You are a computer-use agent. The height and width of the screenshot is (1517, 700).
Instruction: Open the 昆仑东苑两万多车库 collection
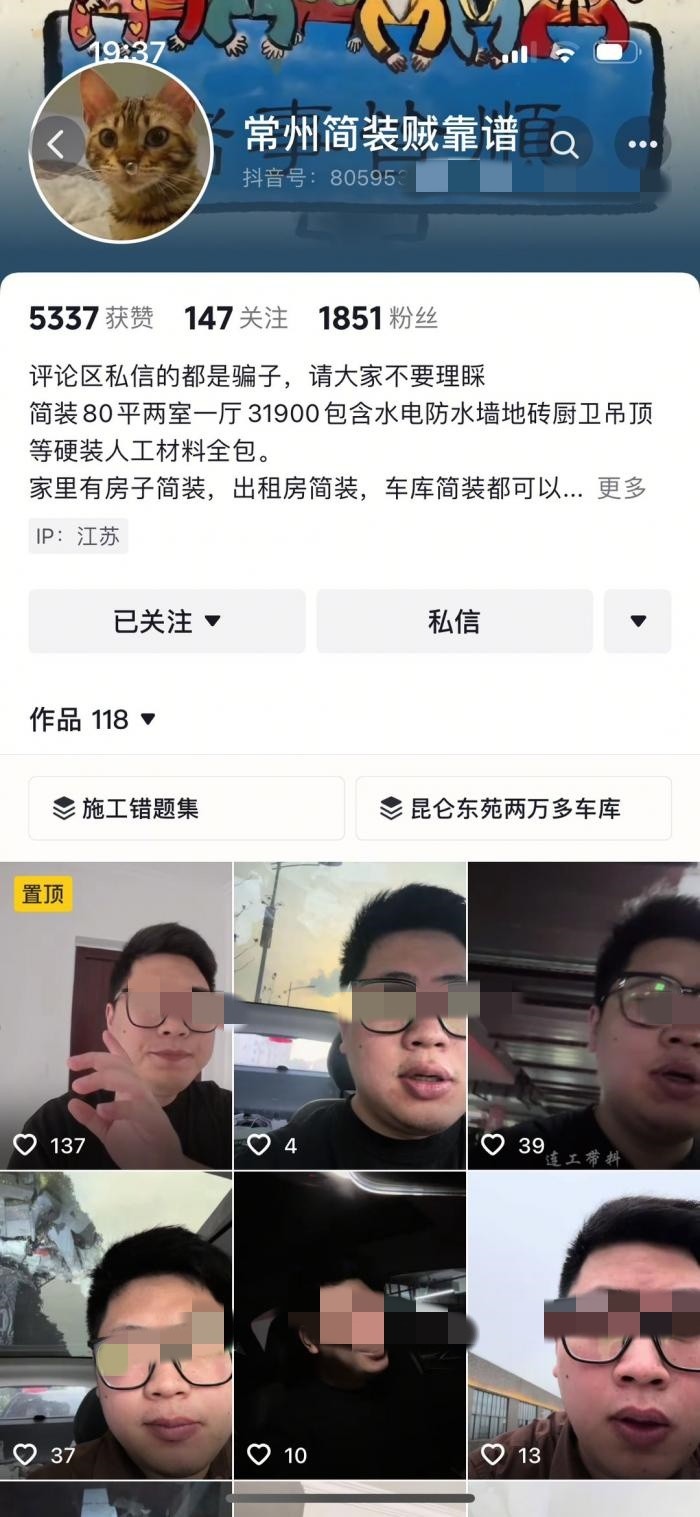pos(513,808)
